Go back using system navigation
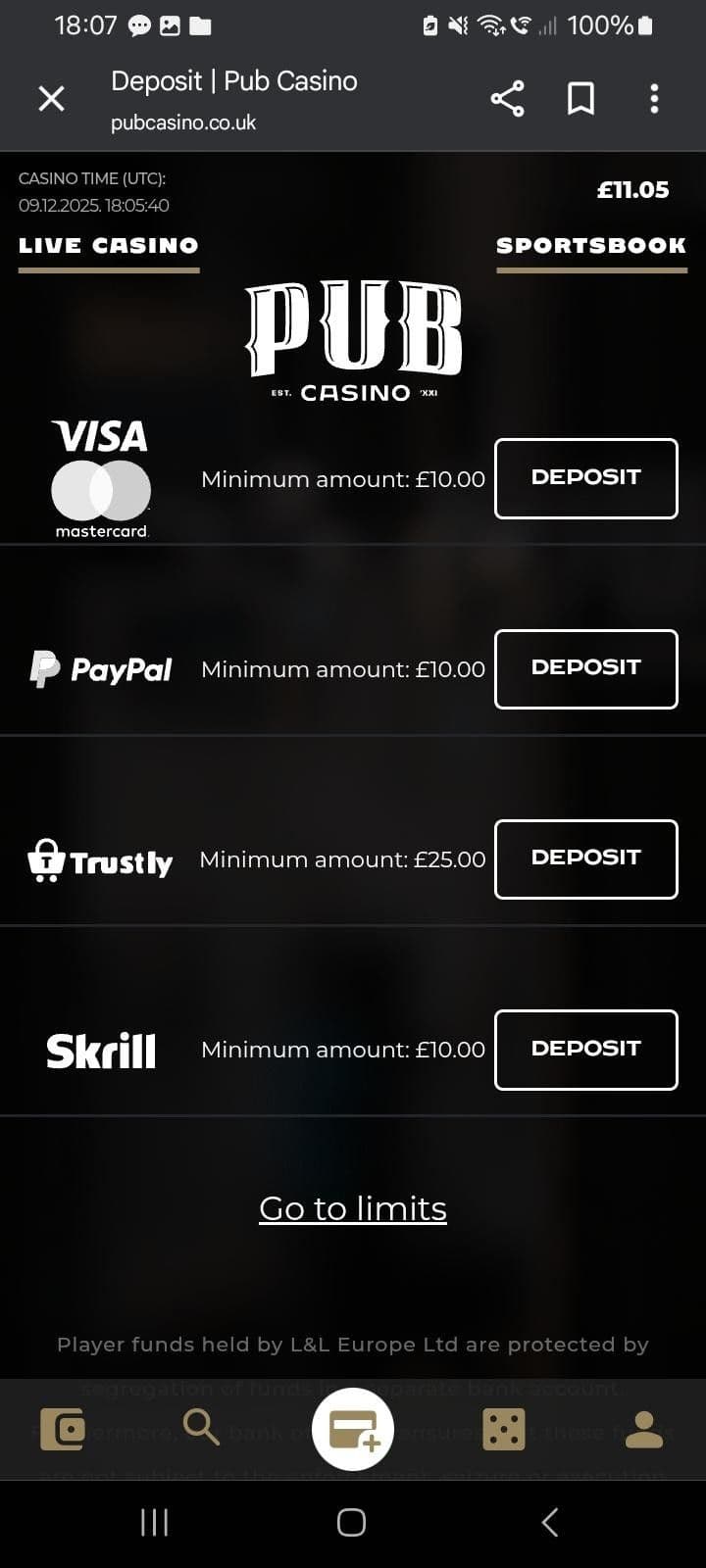 coord(549,1522)
